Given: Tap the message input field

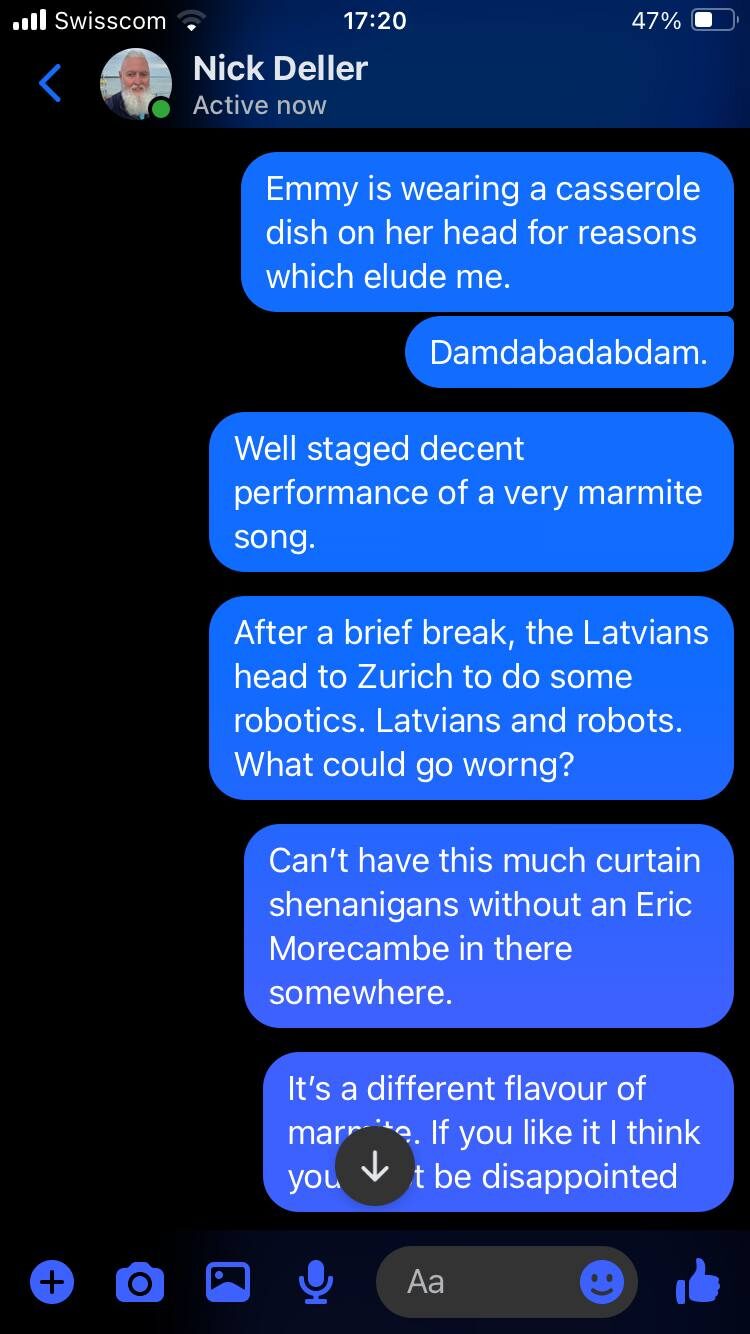Looking at the screenshot, I should coord(480,1281).
